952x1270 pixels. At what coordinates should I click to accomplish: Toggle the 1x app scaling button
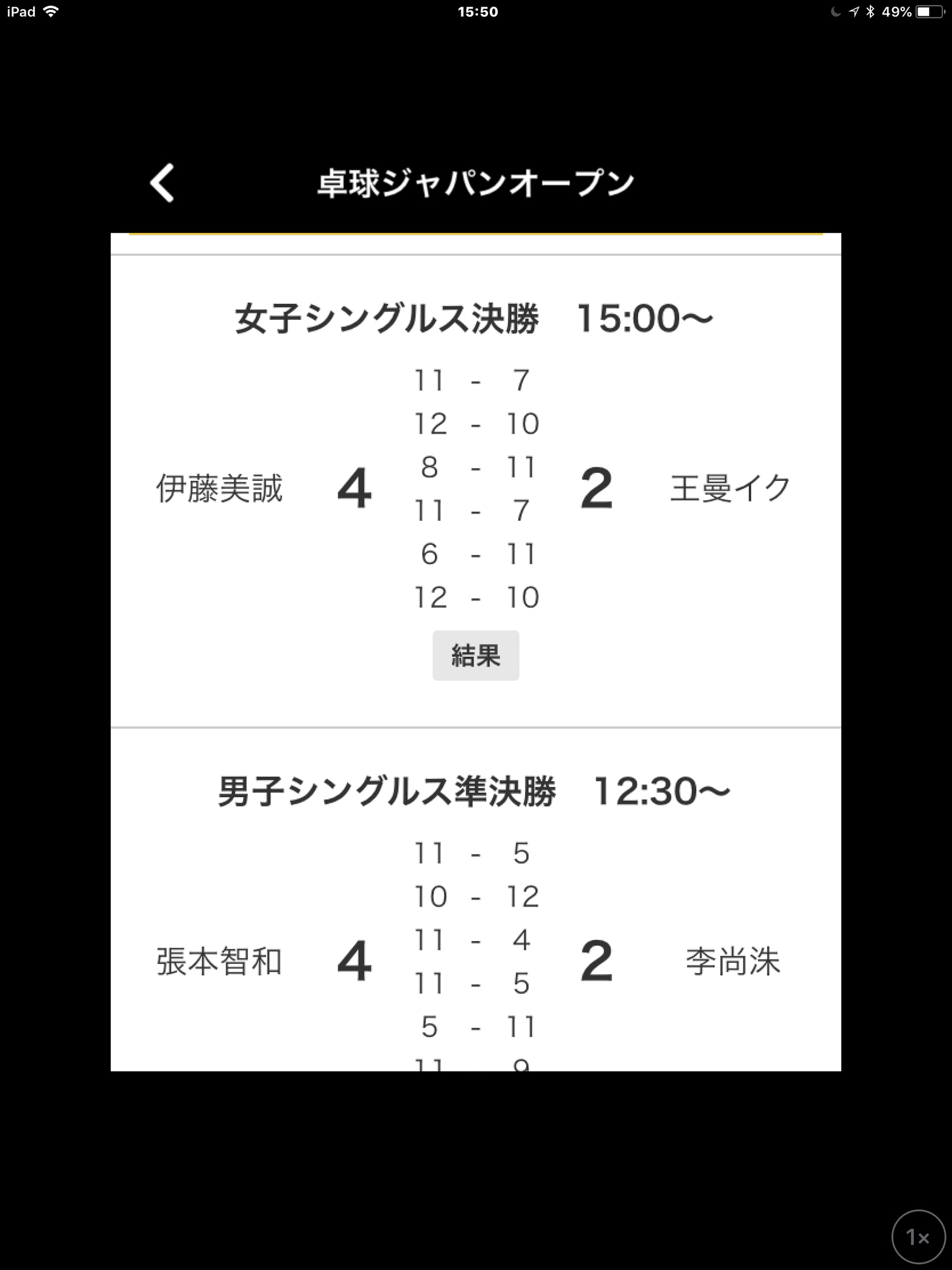point(918,1237)
